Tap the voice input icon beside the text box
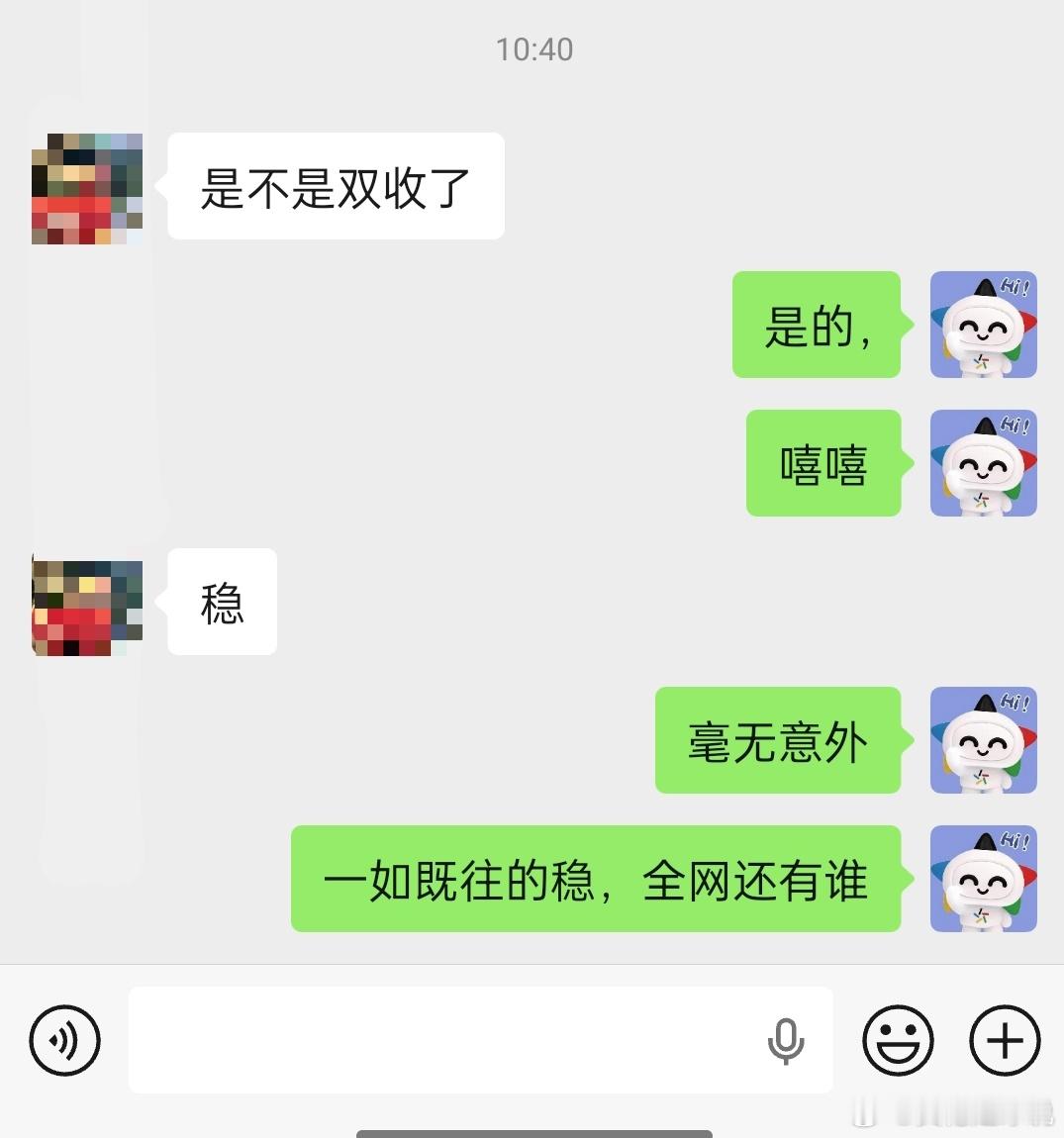The image size is (1064, 1138). click(x=785, y=1040)
